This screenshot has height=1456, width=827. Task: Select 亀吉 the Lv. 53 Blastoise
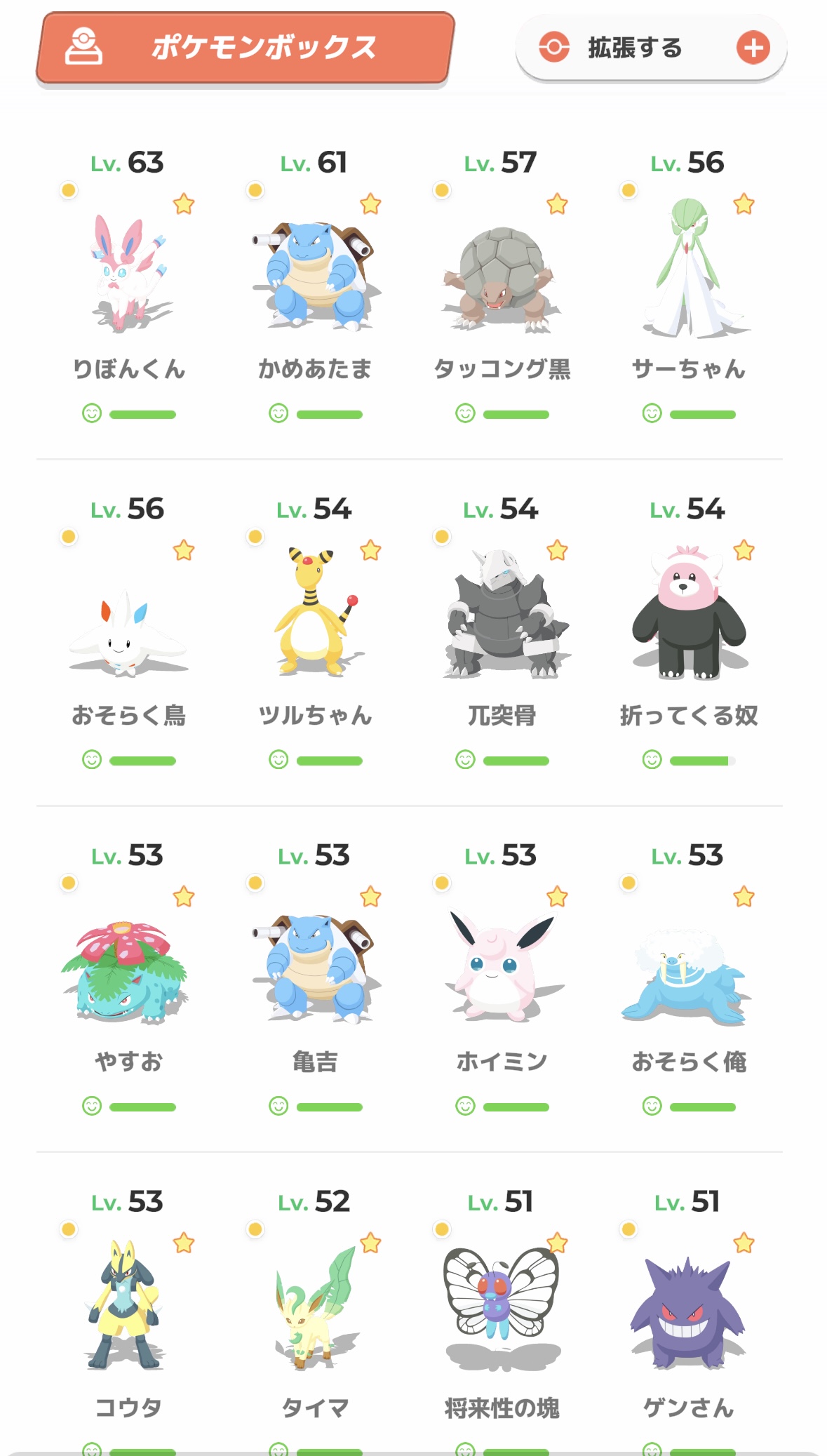click(315, 968)
